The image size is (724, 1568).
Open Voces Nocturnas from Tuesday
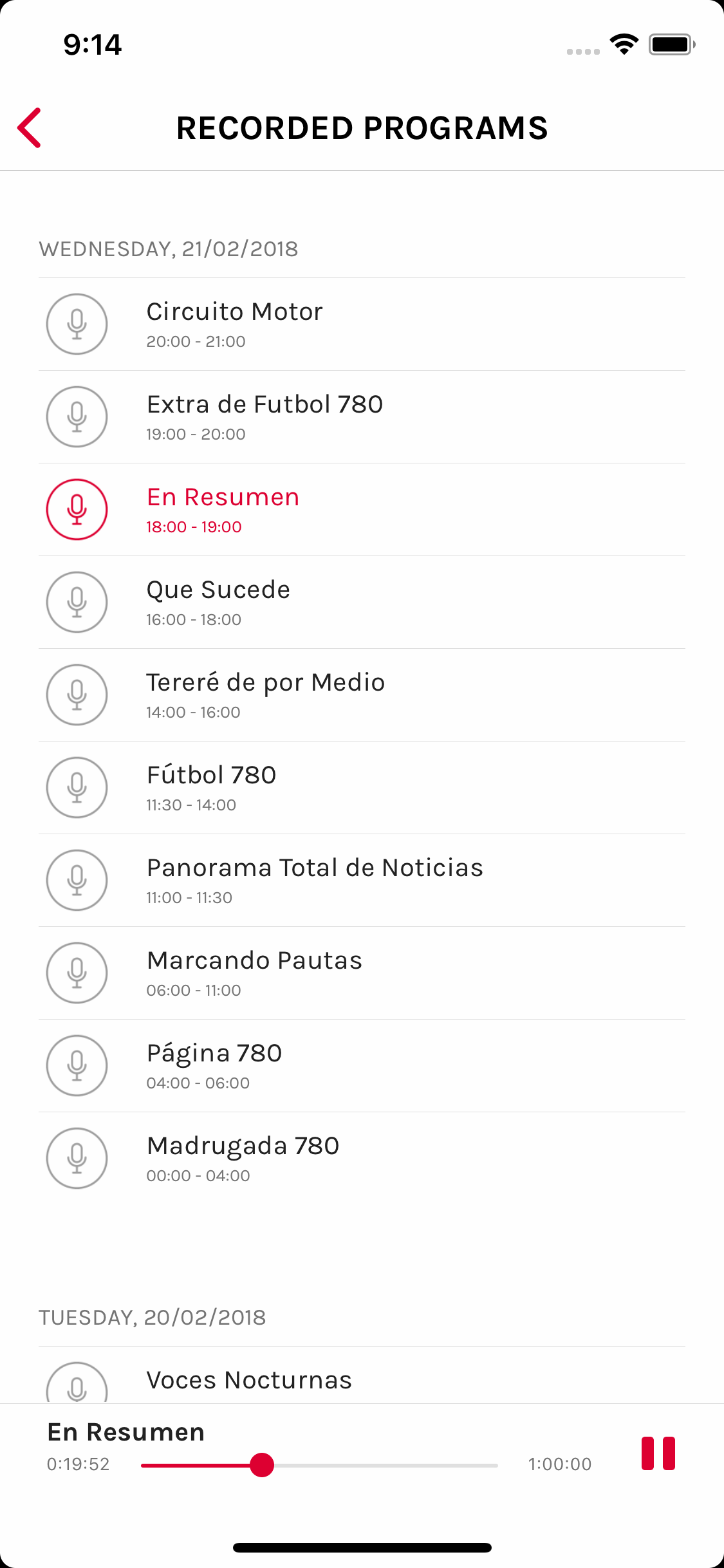click(x=362, y=1376)
